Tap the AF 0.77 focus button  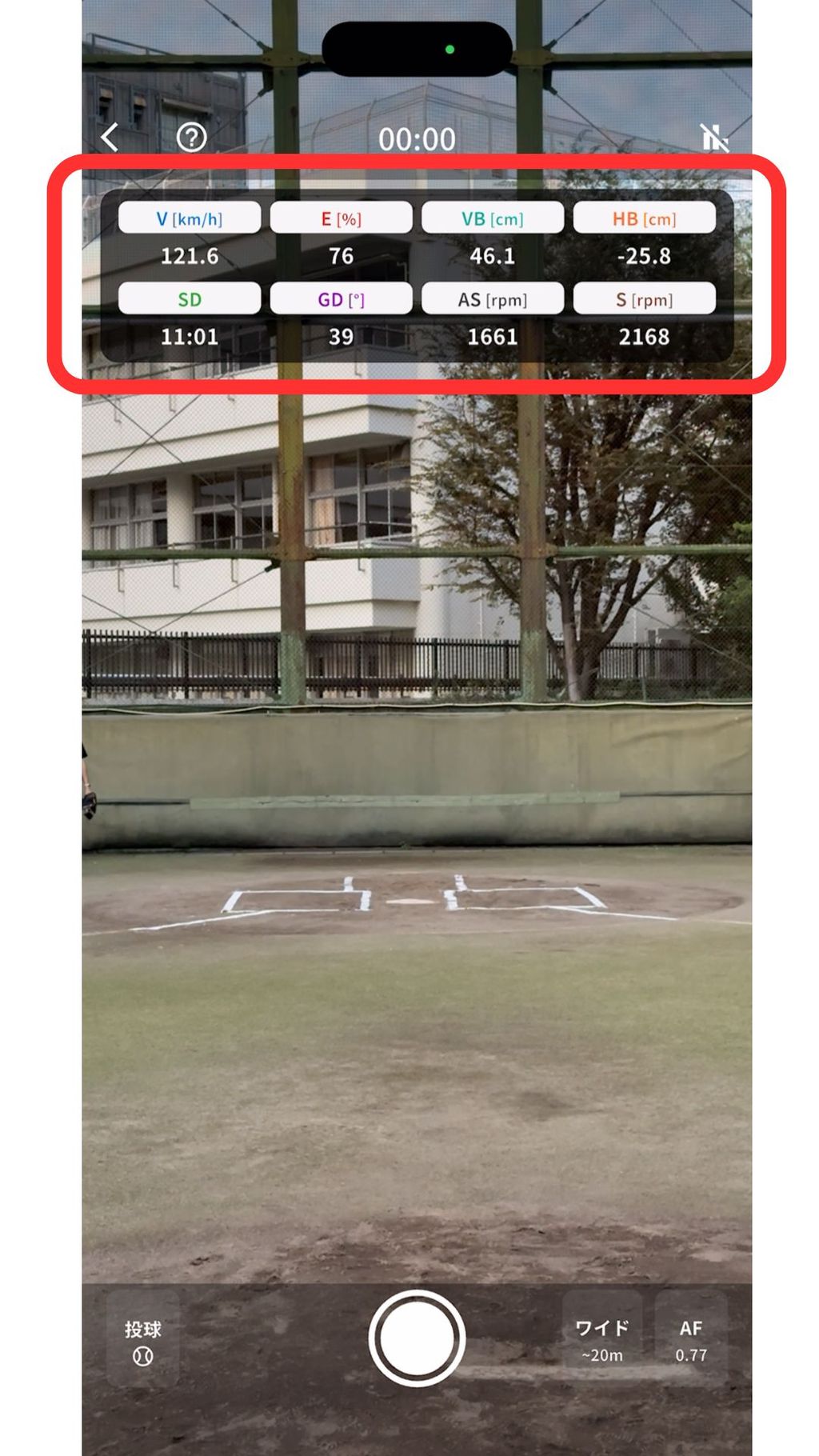[x=691, y=1341]
